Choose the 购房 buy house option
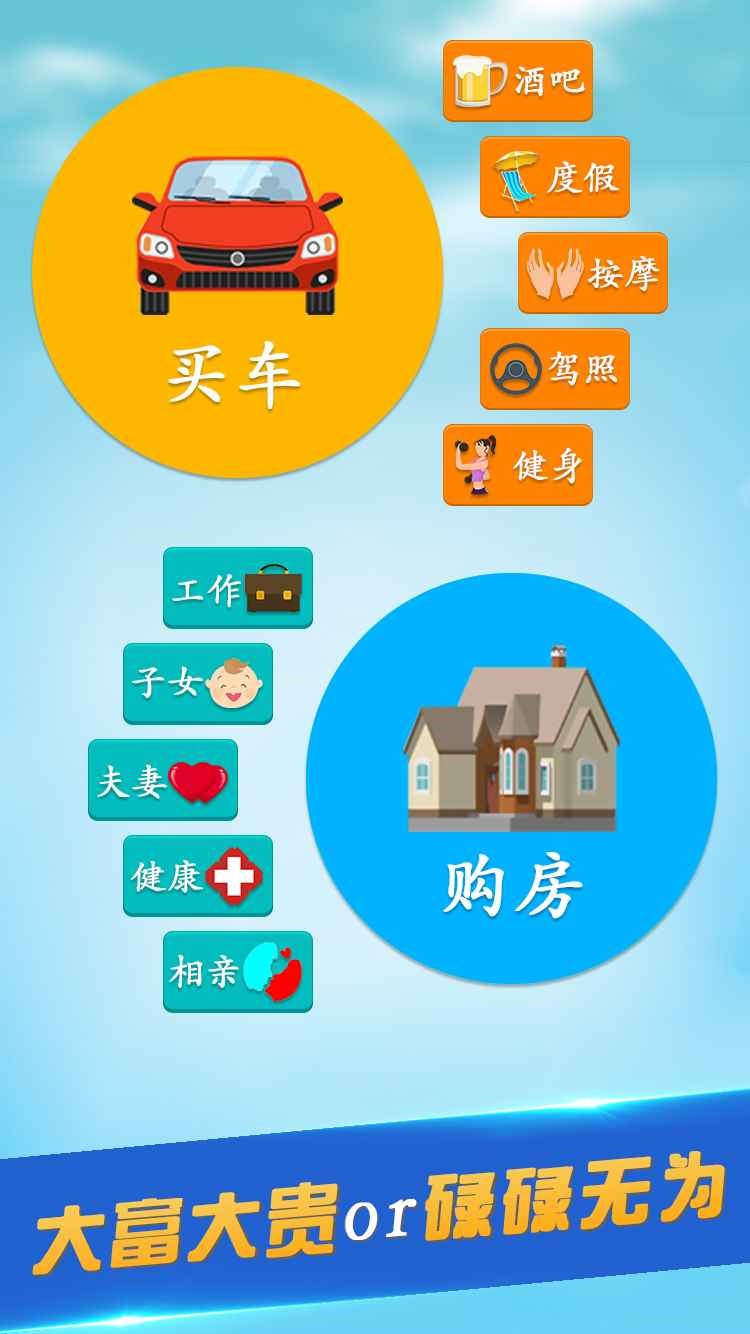Viewport: 750px width, 1334px height. point(510,885)
